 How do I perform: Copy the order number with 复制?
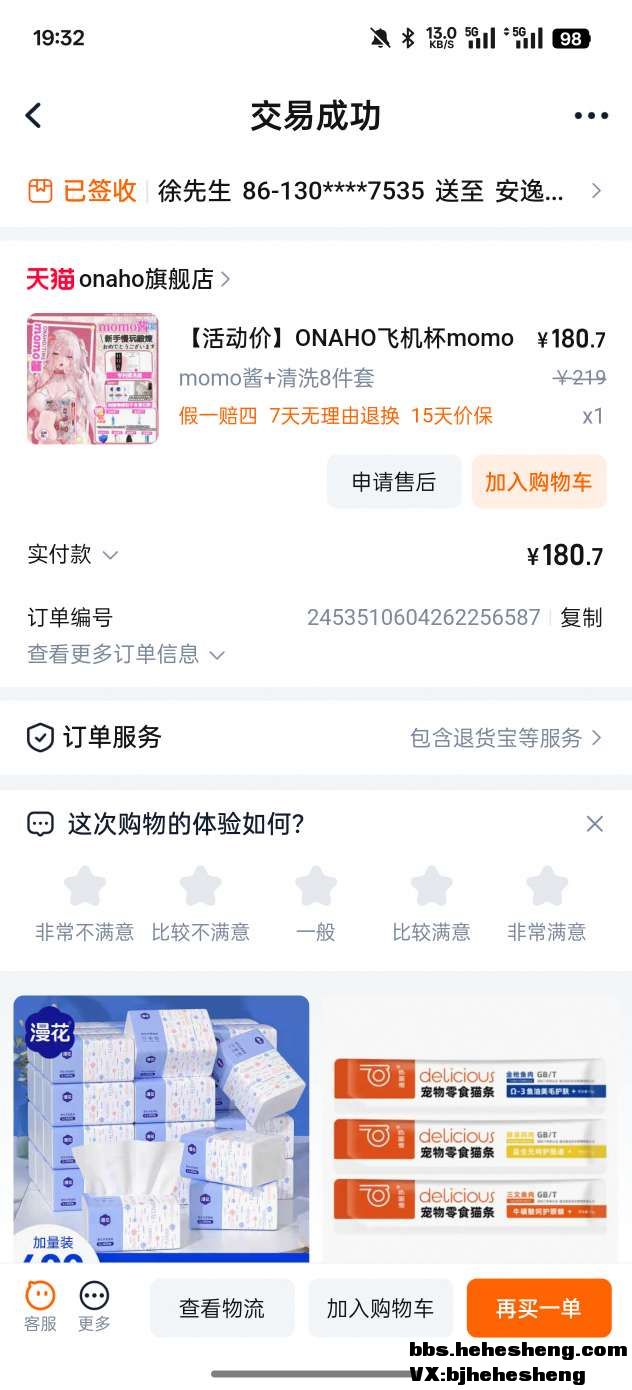pos(581,618)
